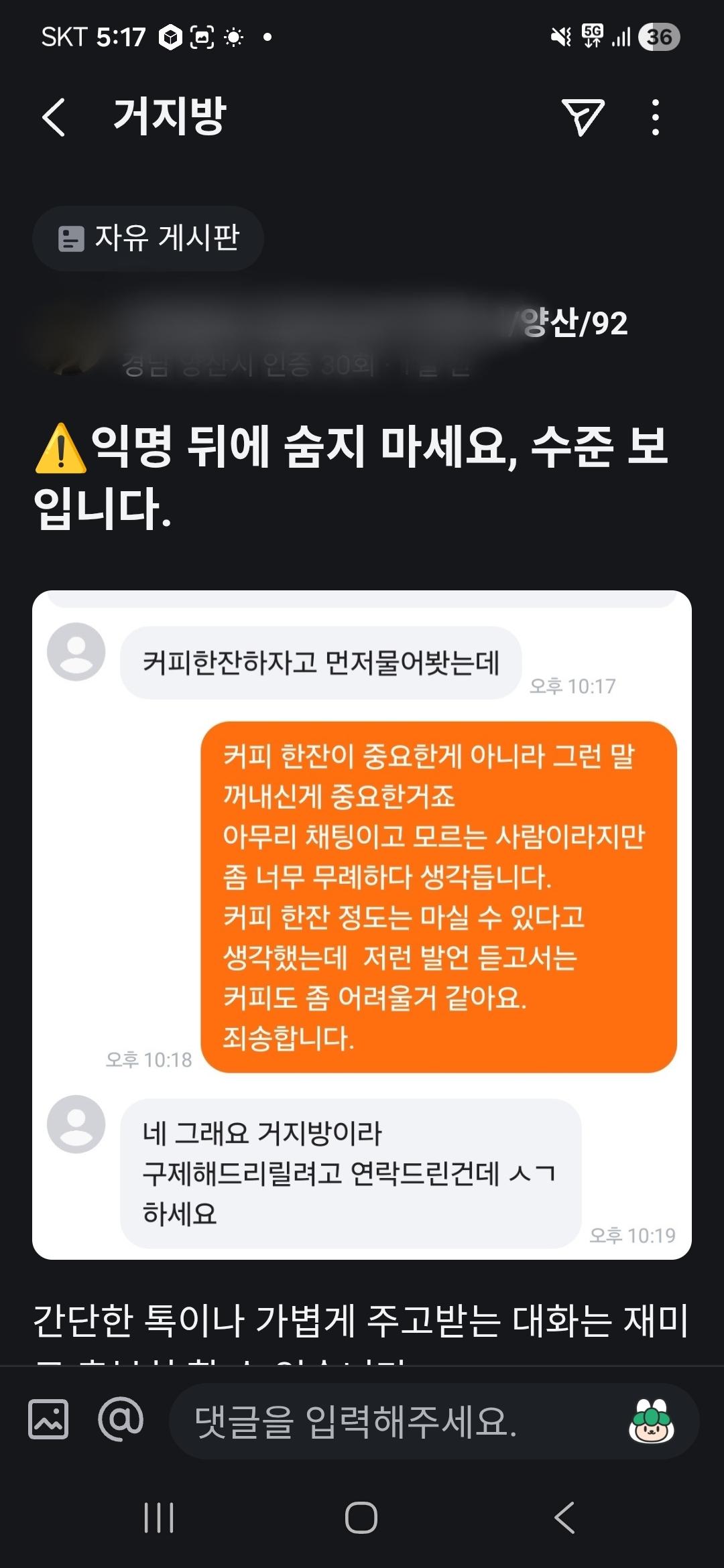The width and height of the screenshot is (724, 1568).
Task: Open the 자유 게시판 board chip
Action: click(x=148, y=239)
